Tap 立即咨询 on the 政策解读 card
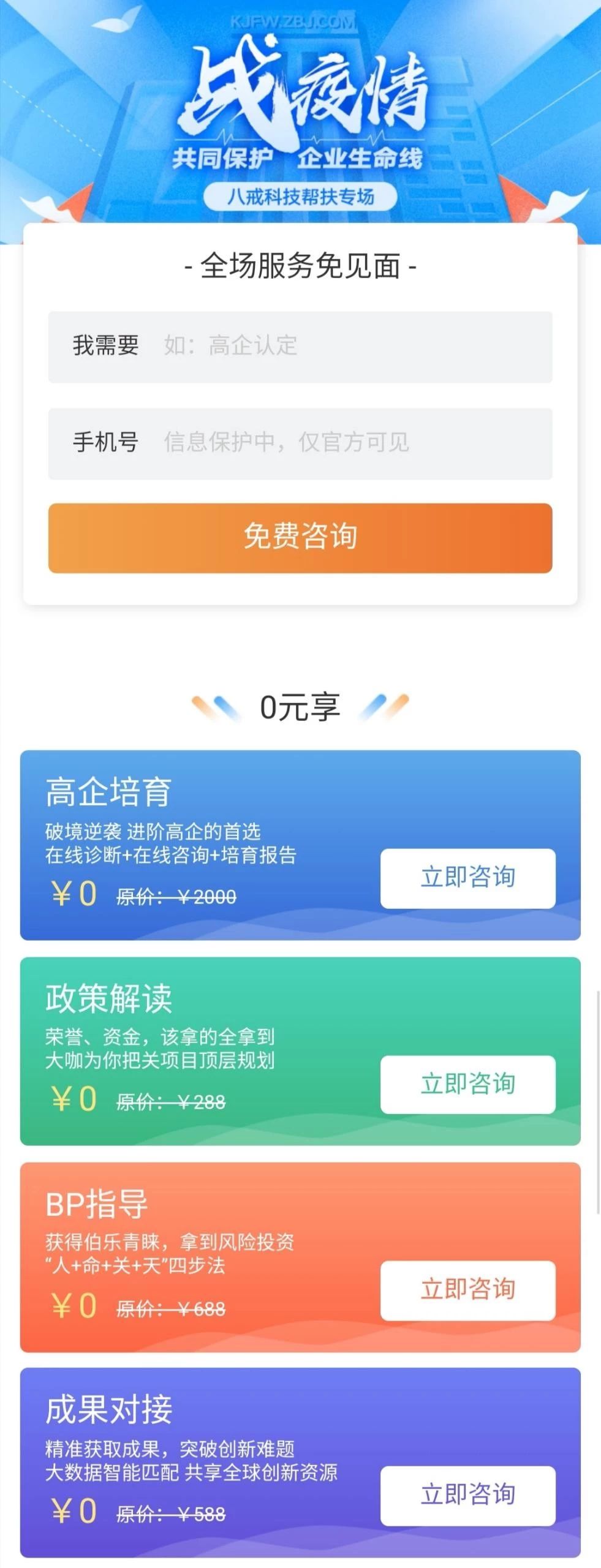This screenshot has width=601, height=1568. click(x=467, y=1084)
